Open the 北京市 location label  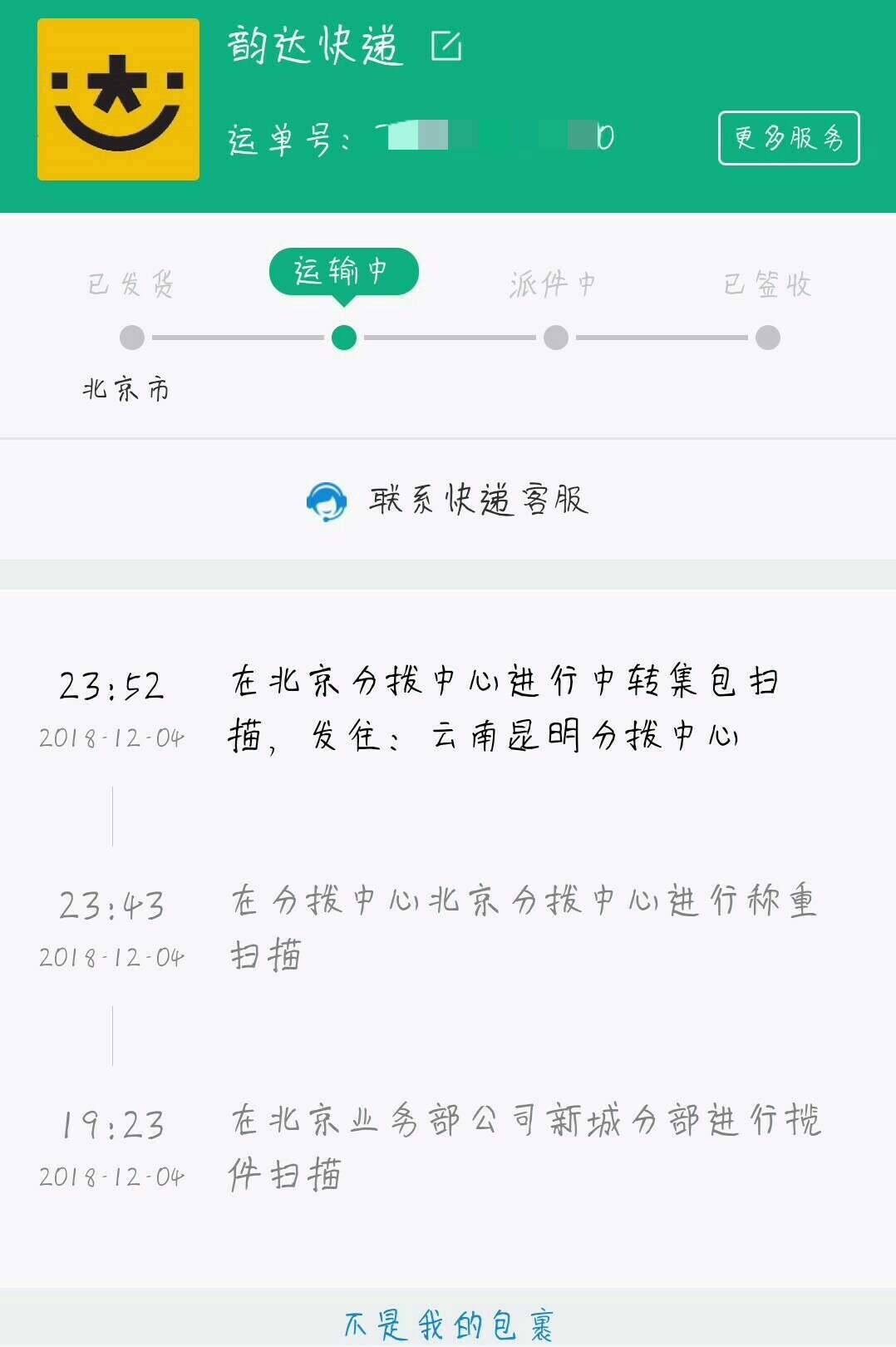coord(125,387)
